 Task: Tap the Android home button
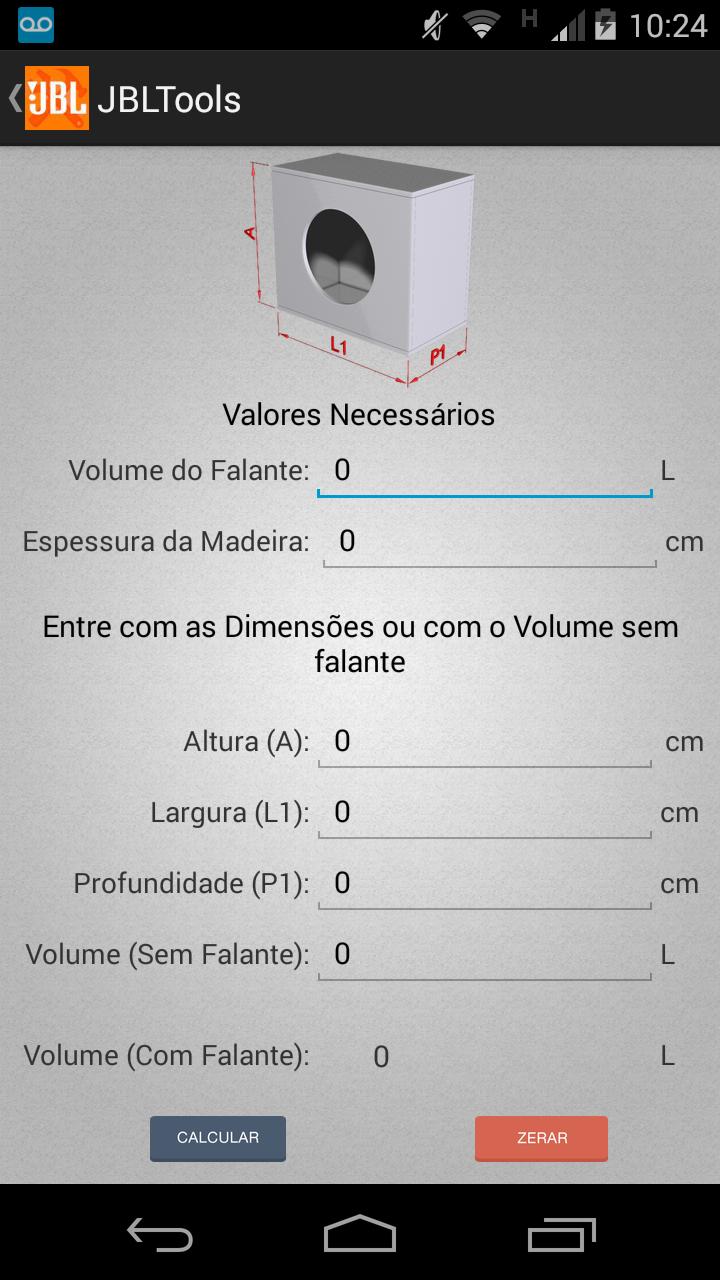click(x=360, y=1235)
